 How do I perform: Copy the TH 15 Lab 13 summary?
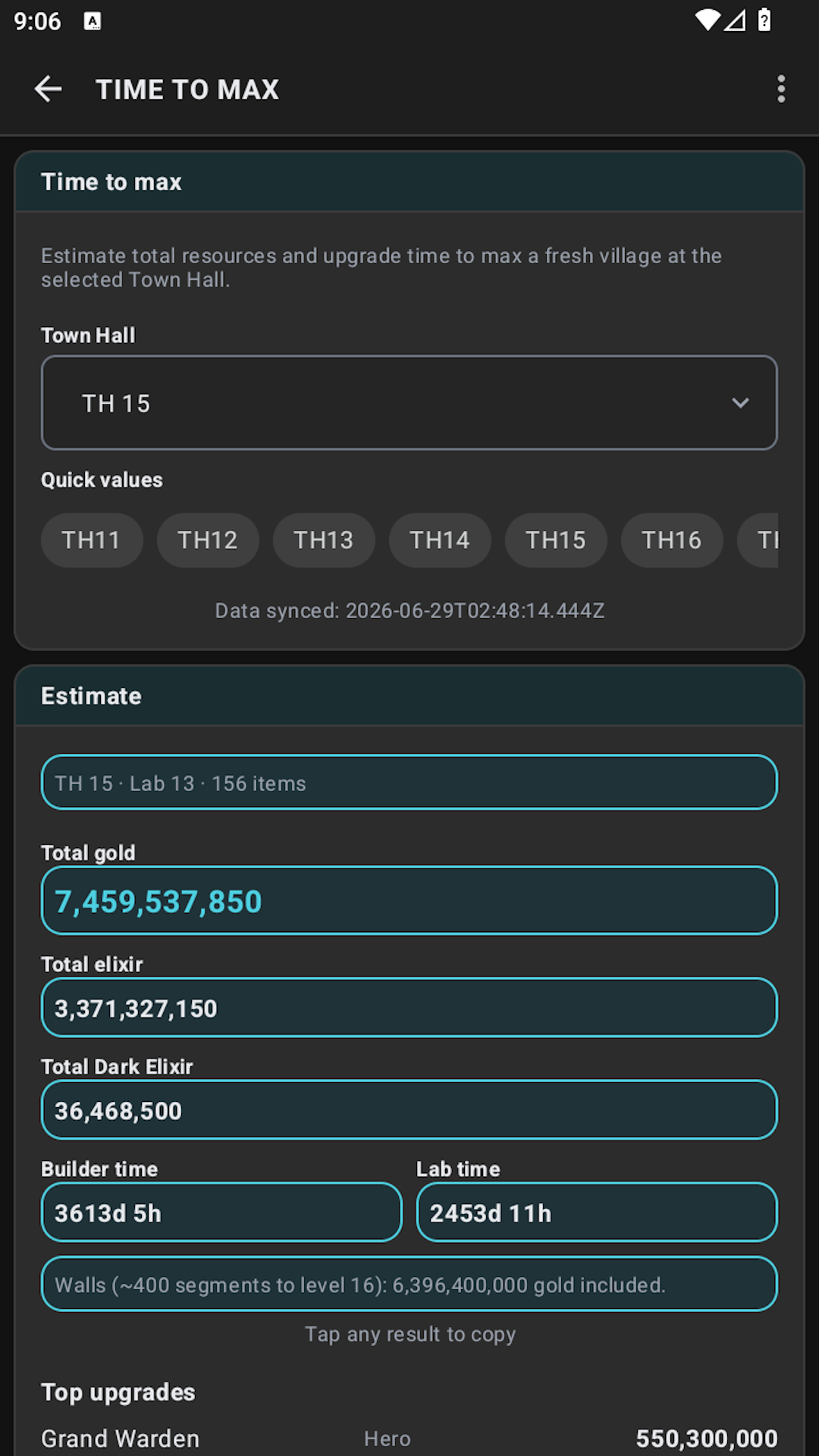click(409, 782)
